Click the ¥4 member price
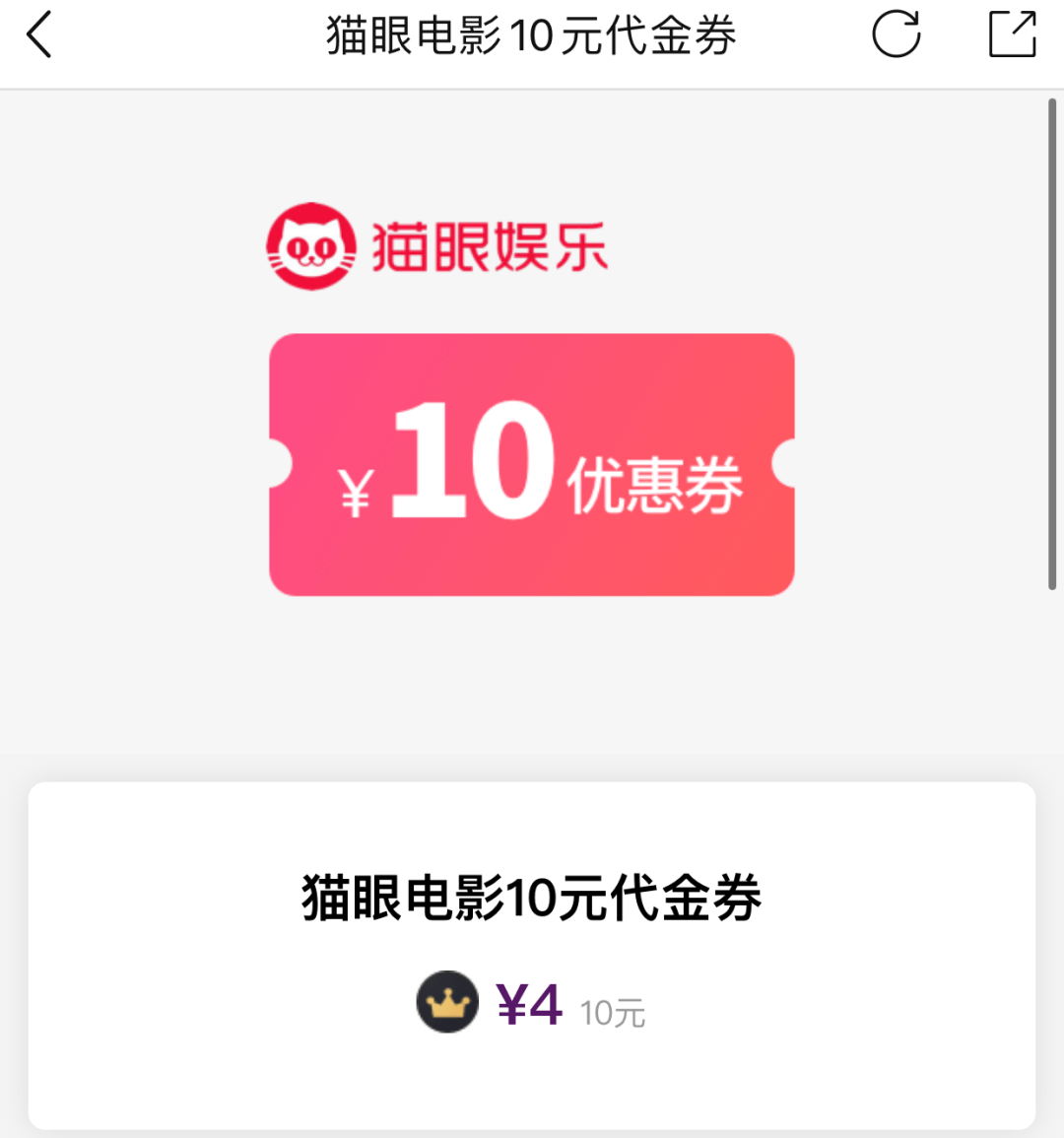Viewport: 1064px width, 1138px height. (530, 1004)
